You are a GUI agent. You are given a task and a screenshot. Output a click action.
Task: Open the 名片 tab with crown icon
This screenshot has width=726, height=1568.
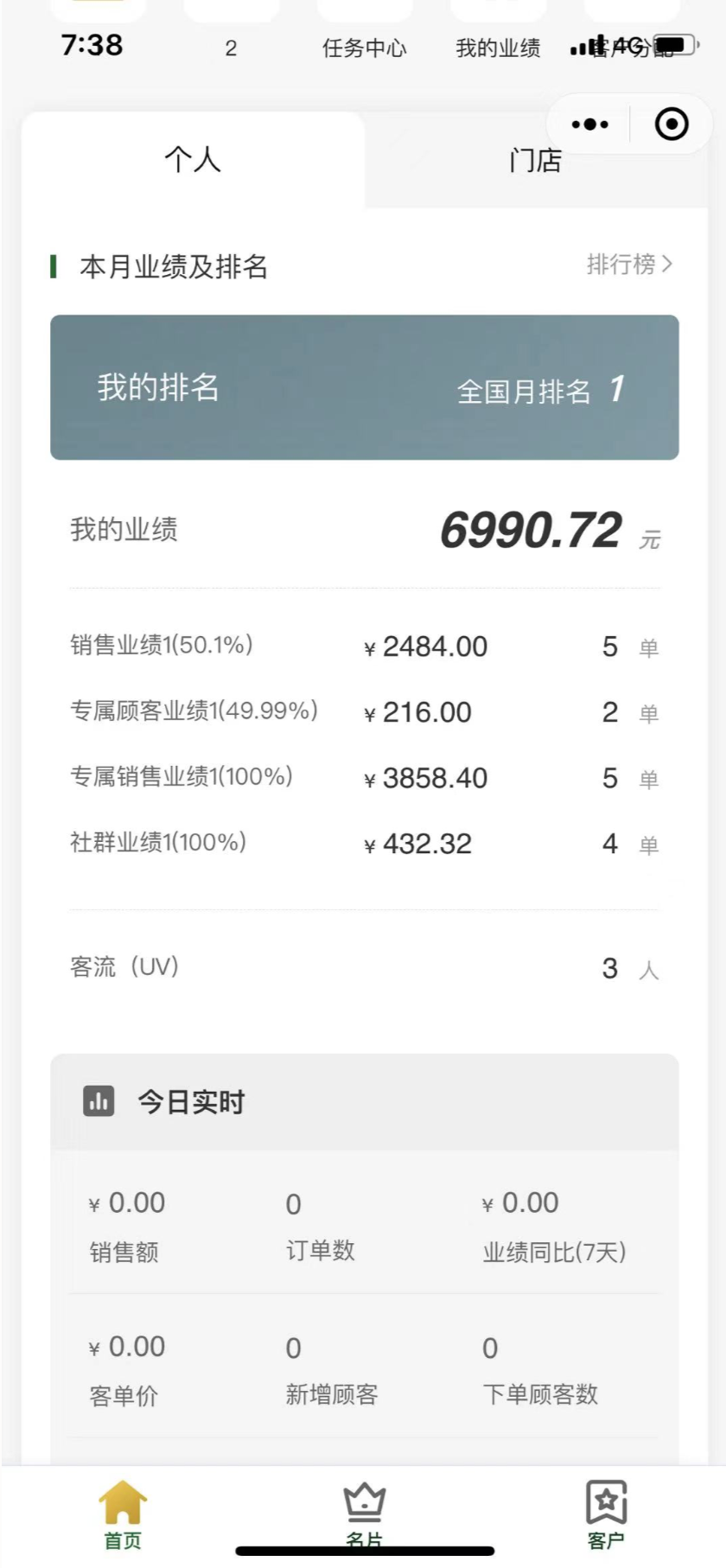click(x=364, y=1514)
